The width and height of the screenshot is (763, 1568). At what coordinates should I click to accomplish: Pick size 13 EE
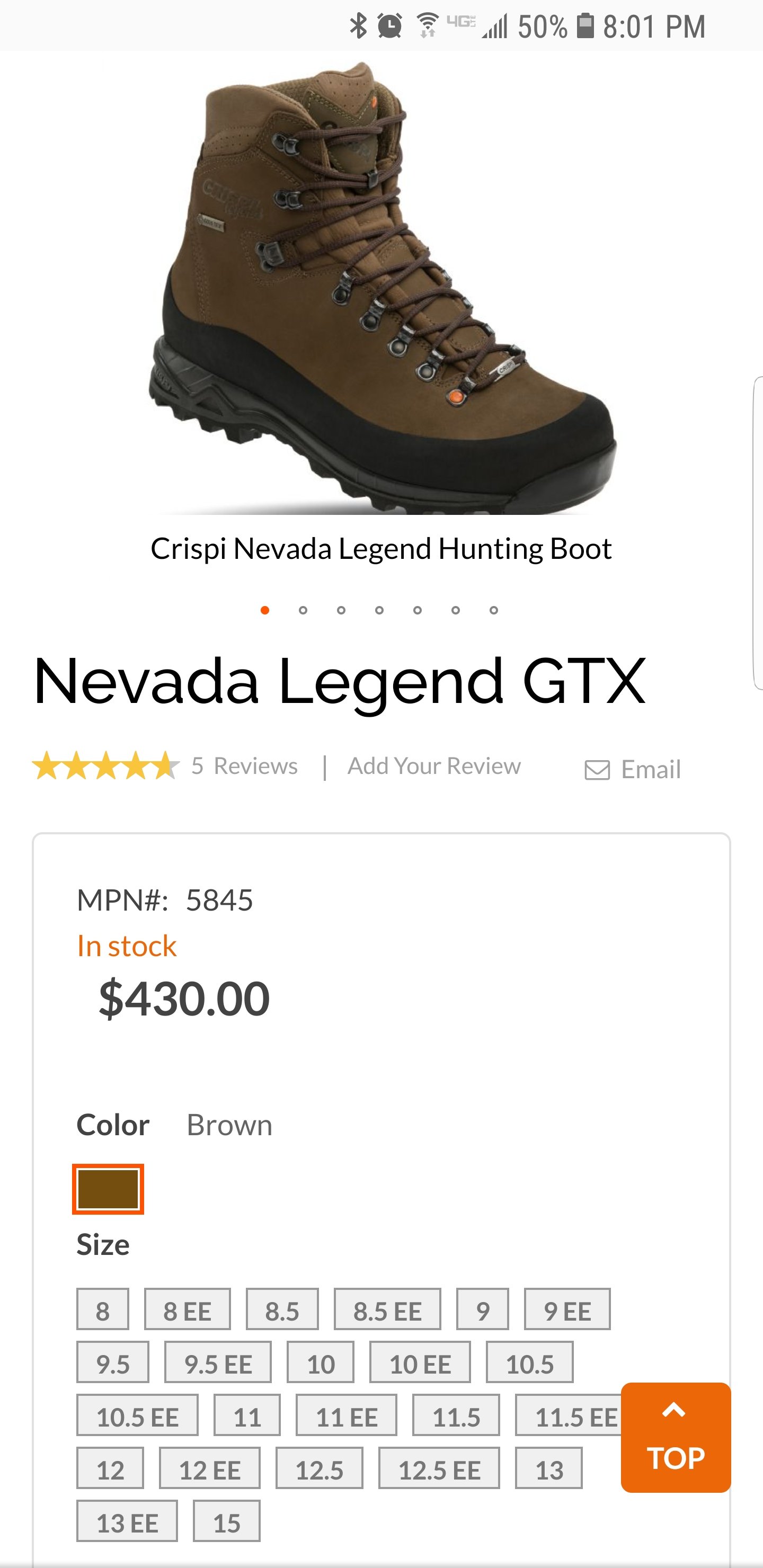point(127,1520)
